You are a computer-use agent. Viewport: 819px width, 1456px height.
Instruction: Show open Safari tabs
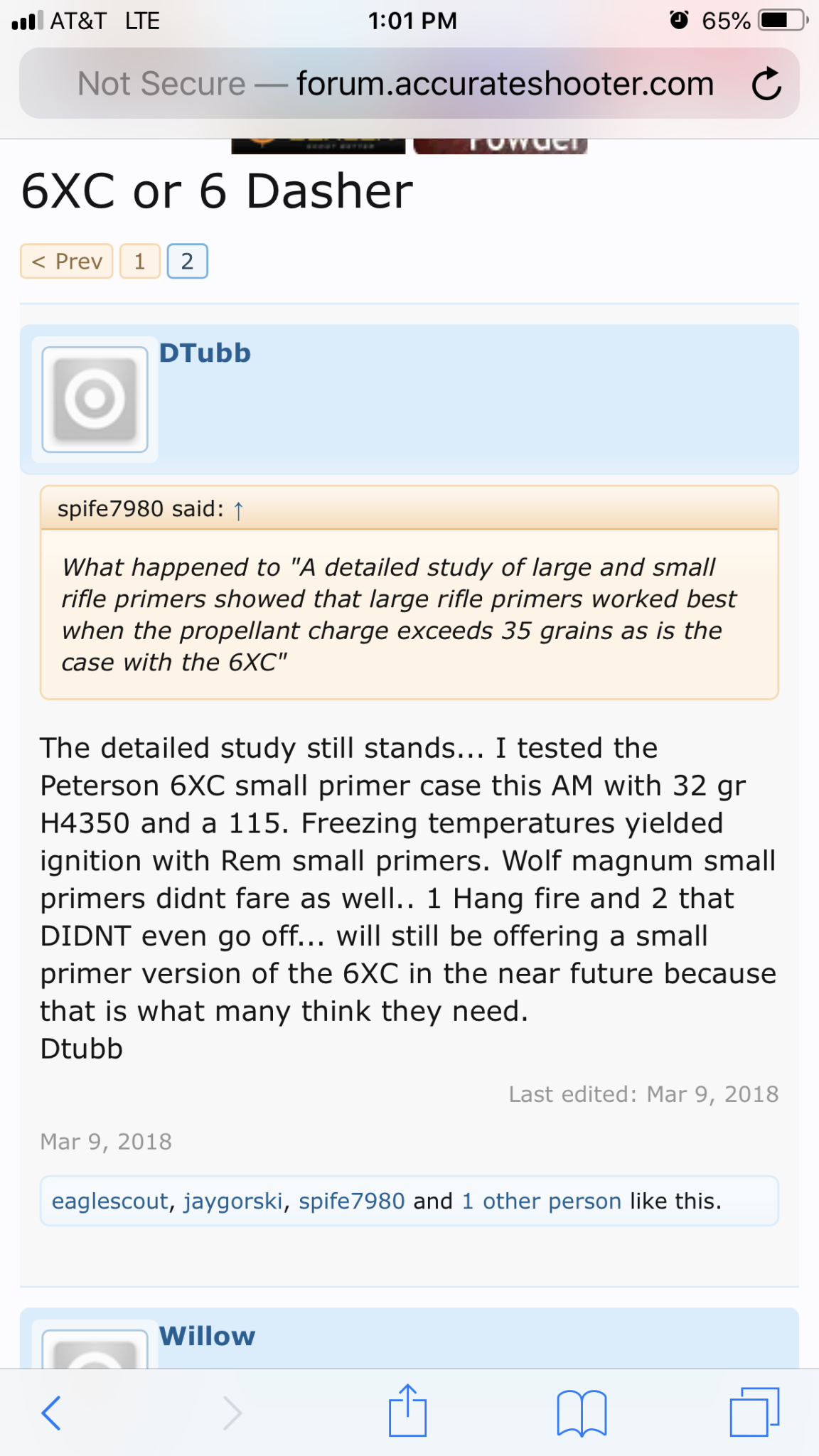754,1412
